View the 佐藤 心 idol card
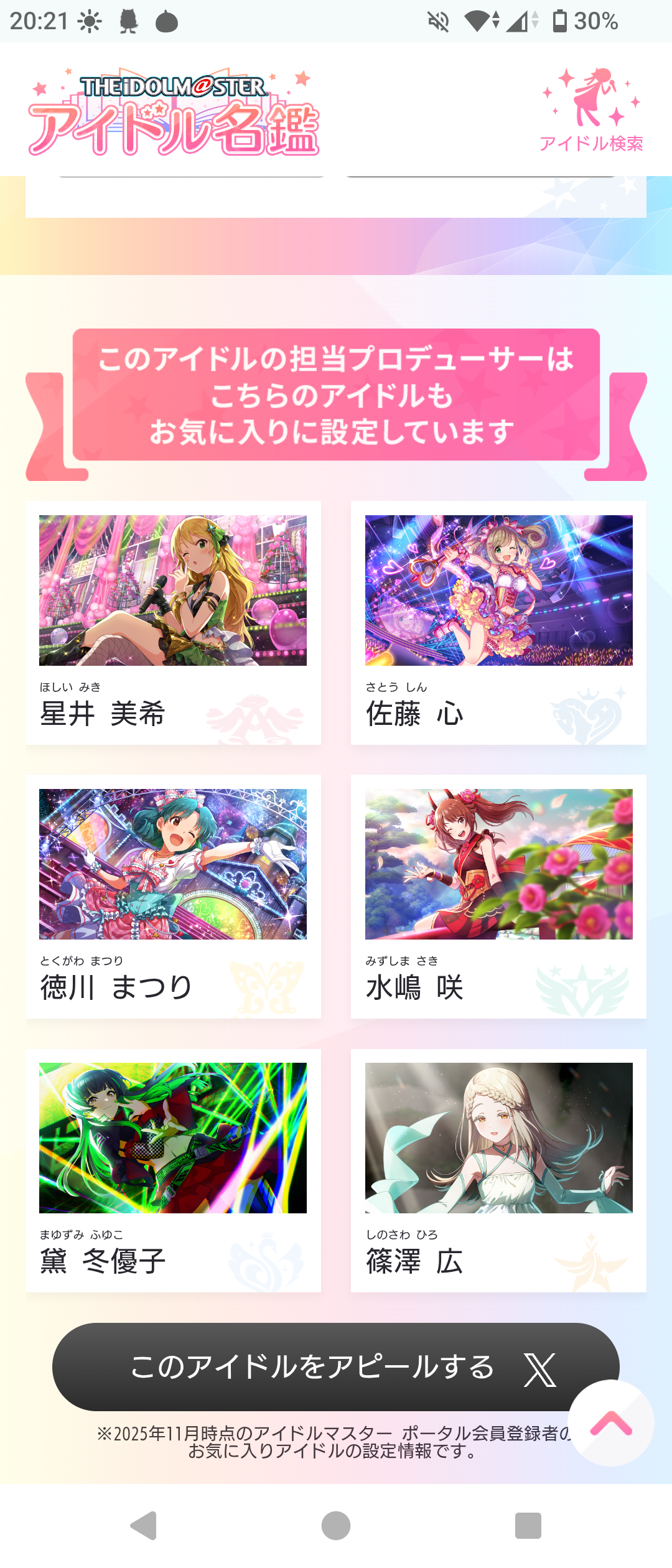 click(x=498, y=622)
